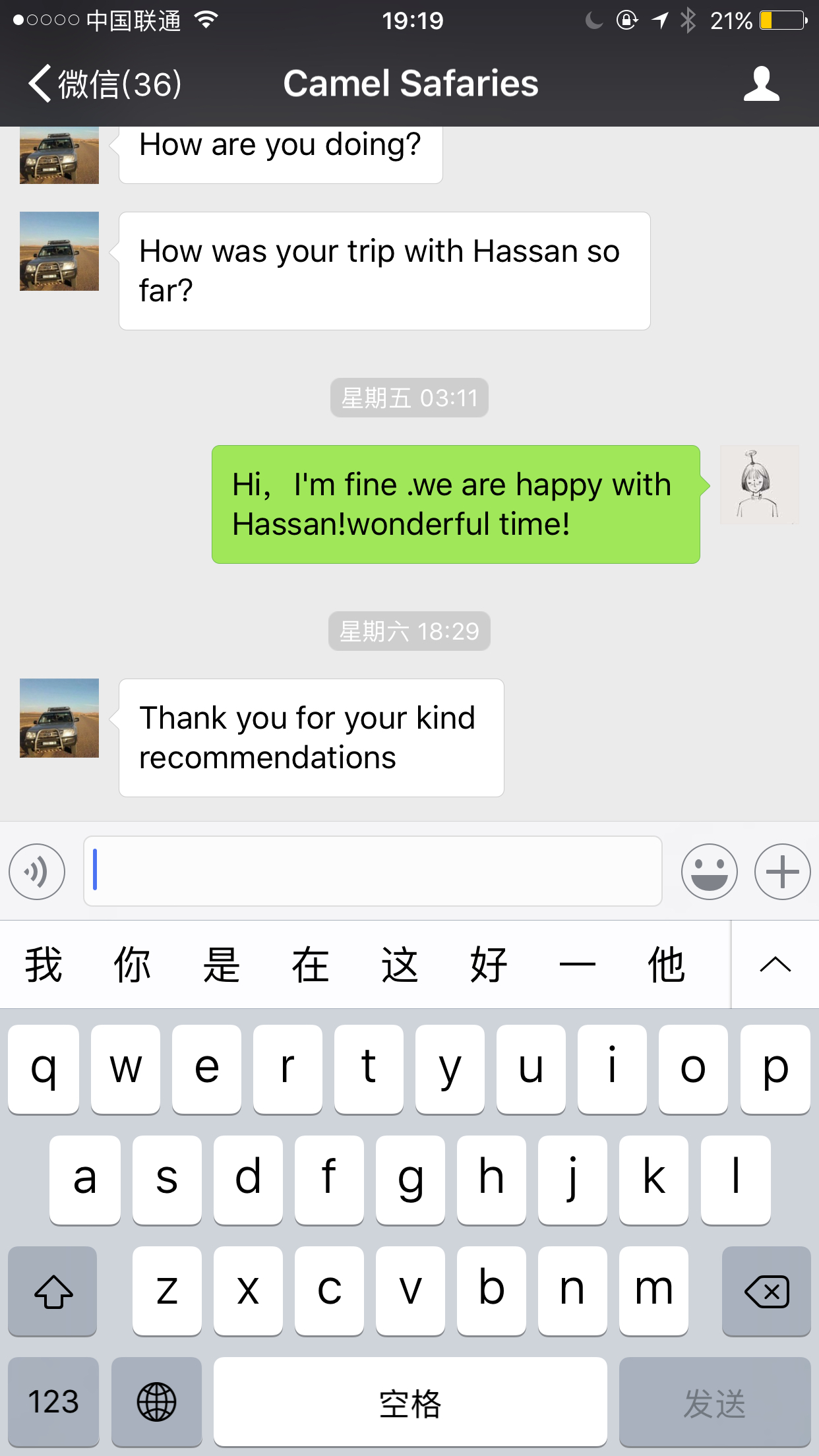Tap the 发送 send key

[x=714, y=1401]
